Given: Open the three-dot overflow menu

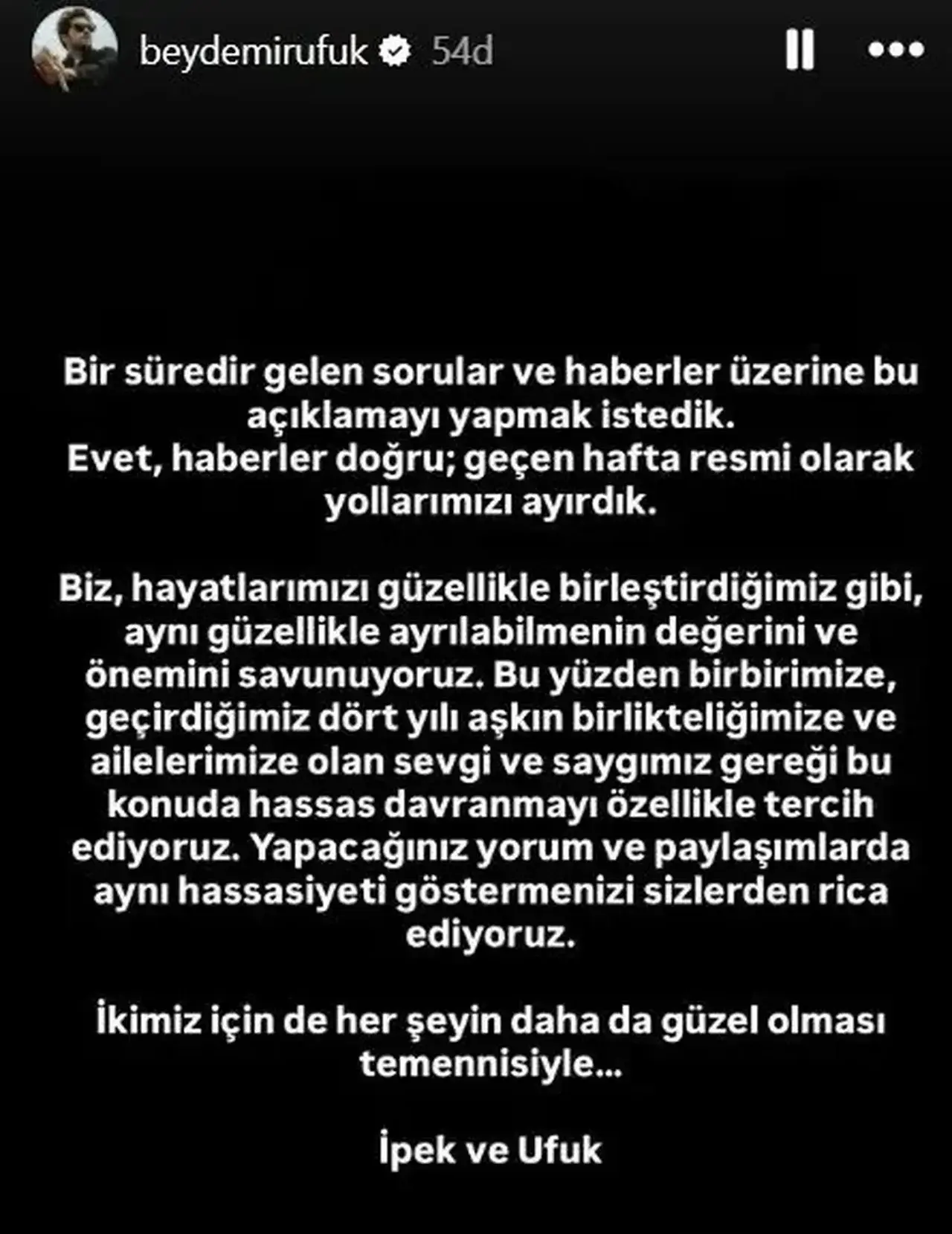Looking at the screenshot, I should tap(896, 51).
